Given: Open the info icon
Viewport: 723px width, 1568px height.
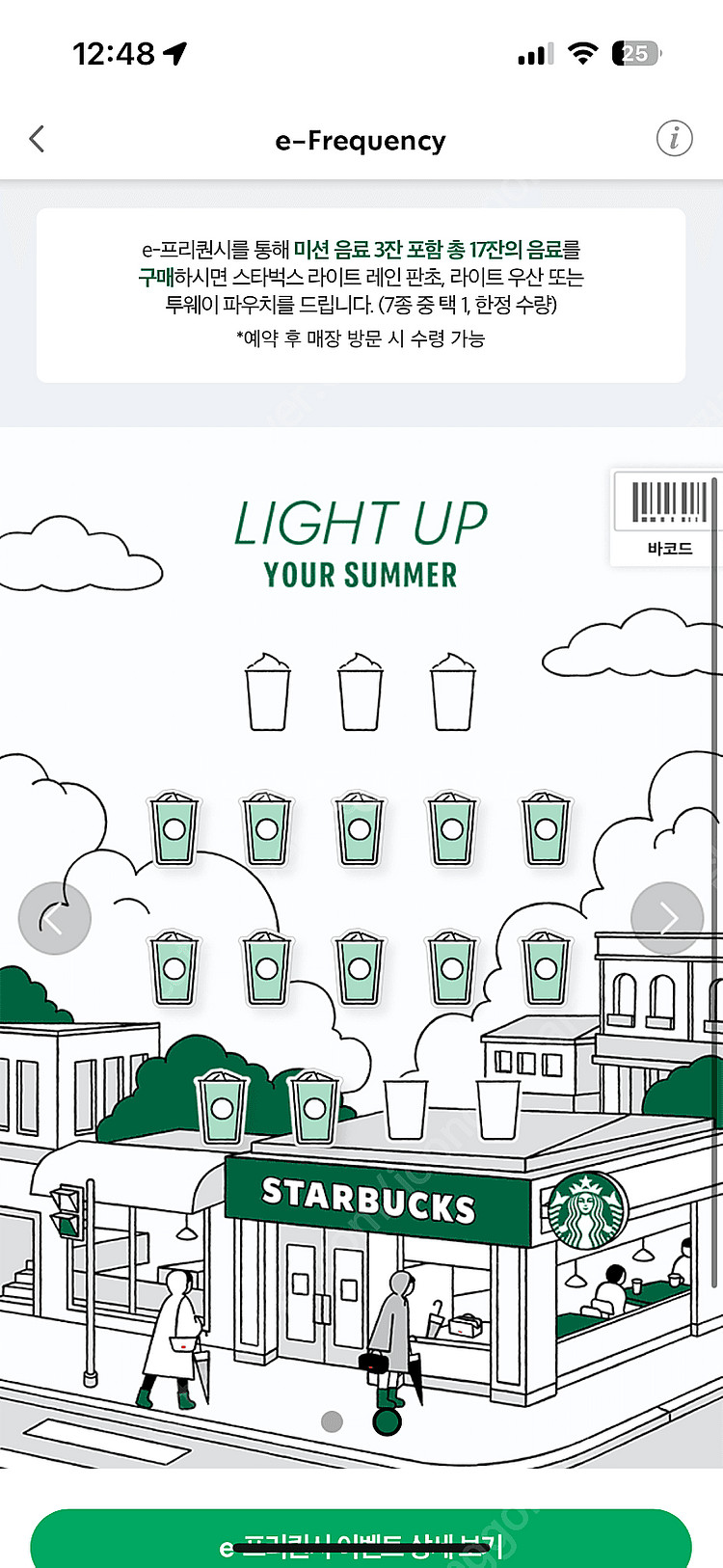Looking at the screenshot, I should (x=674, y=139).
